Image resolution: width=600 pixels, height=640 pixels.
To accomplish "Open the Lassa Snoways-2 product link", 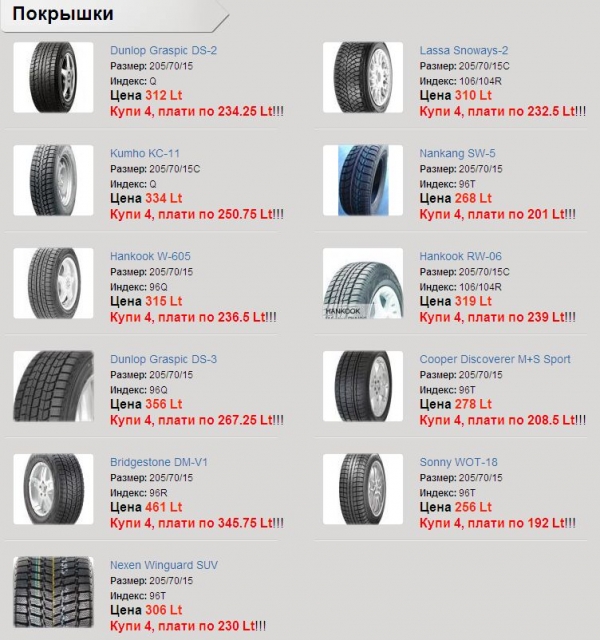I will 464,50.
